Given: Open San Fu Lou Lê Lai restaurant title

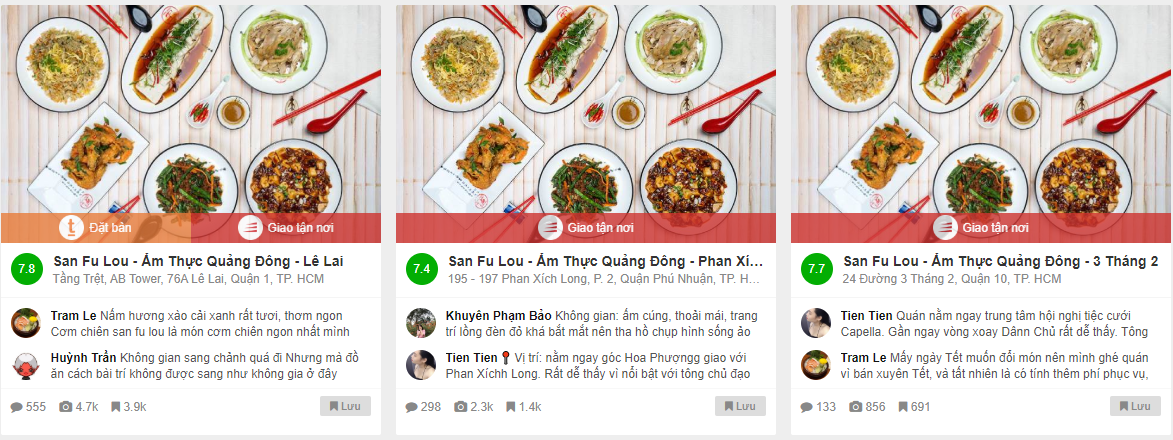Looking at the screenshot, I should [198, 262].
